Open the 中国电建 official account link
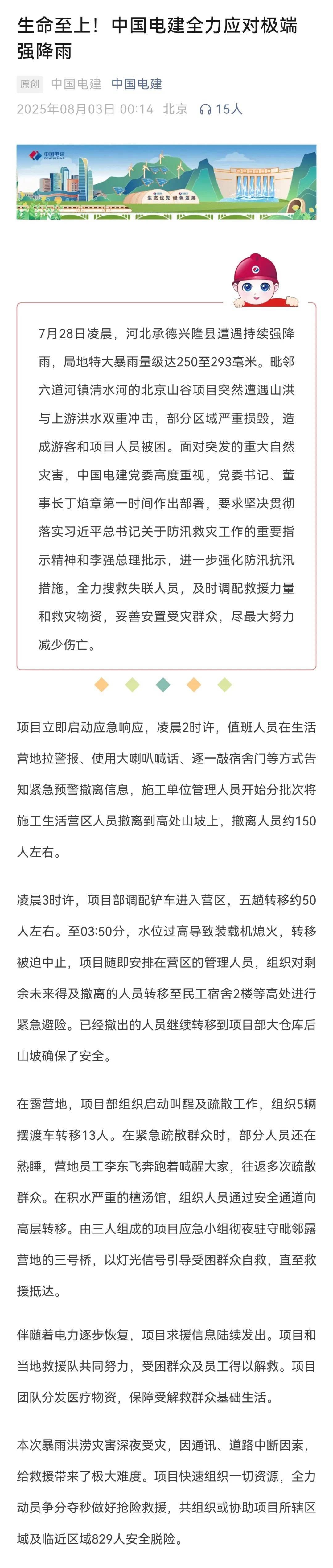Screen dimensions: 333x1568 pos(136,84)
